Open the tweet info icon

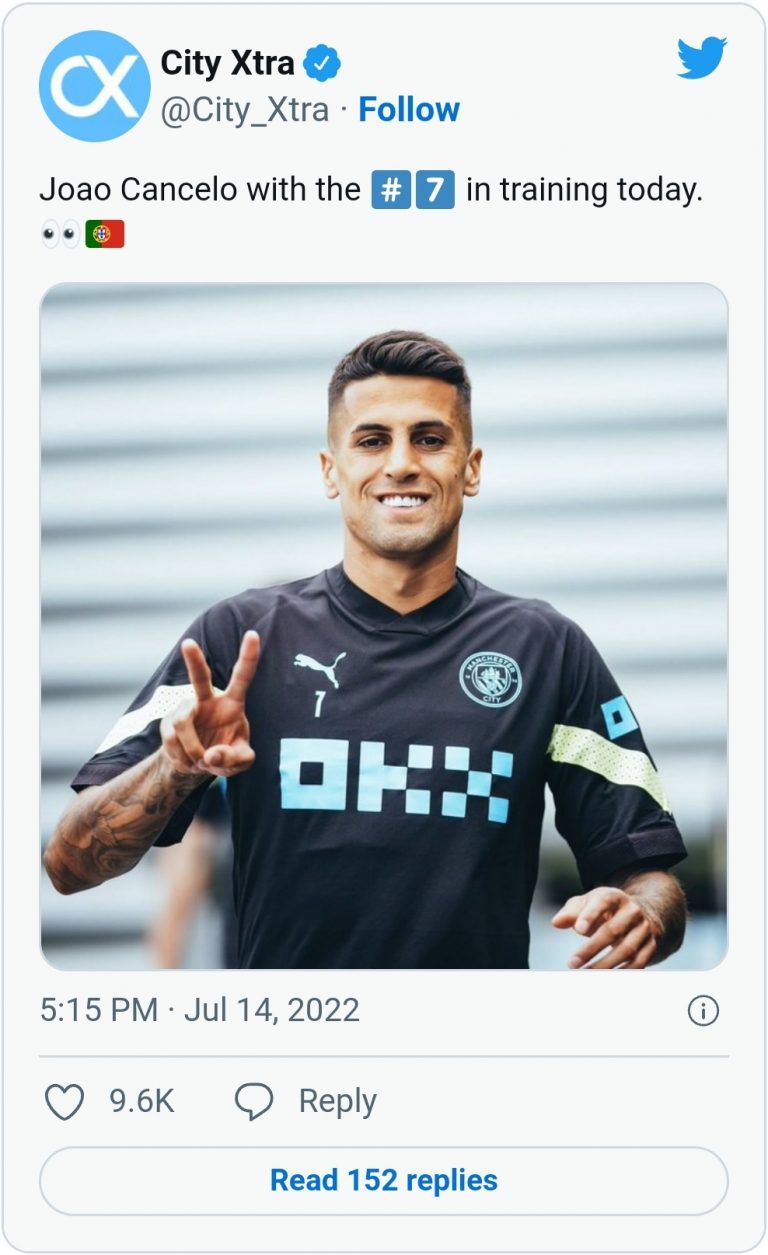click(703, 1011)
